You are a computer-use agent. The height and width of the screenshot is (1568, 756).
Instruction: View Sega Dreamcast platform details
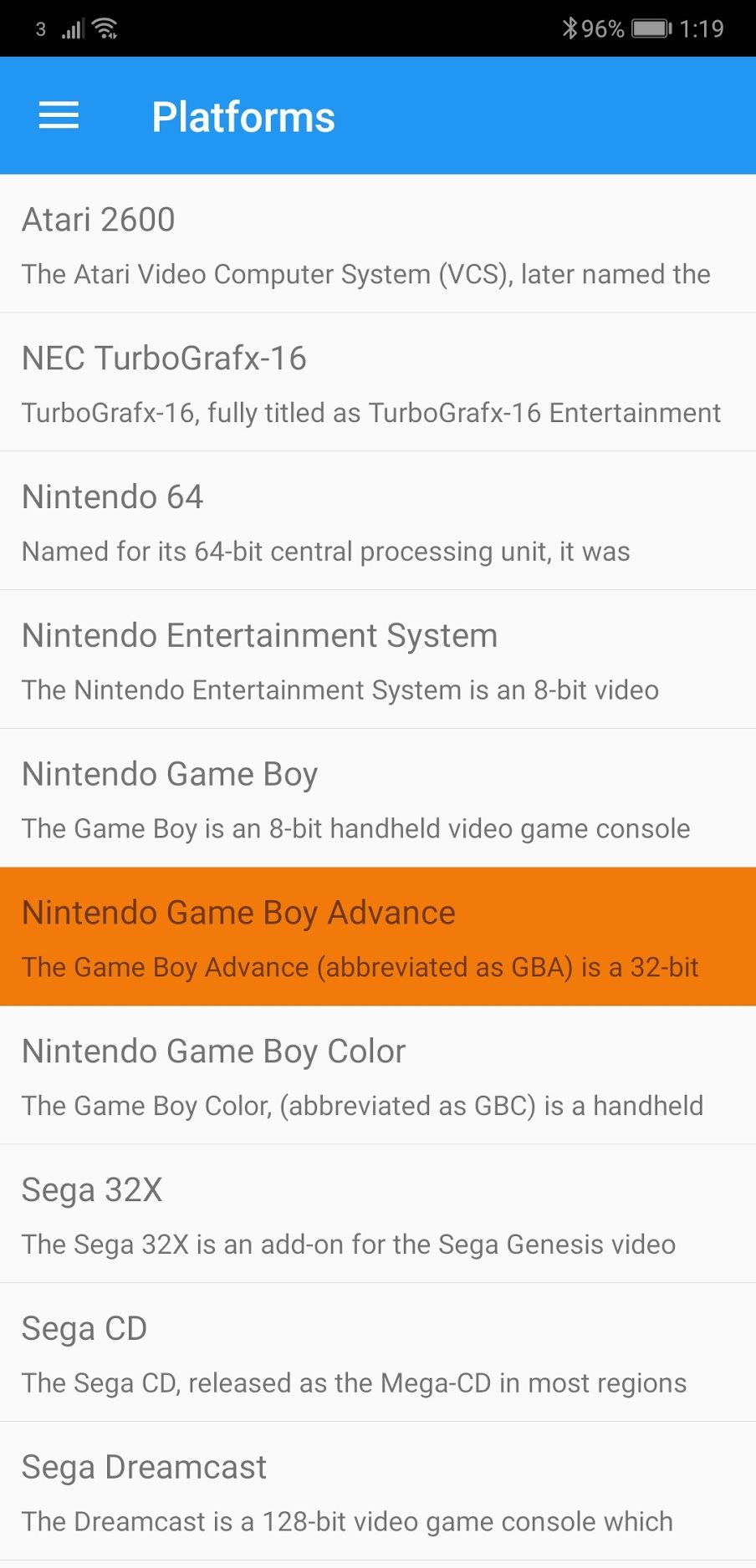378,1491
